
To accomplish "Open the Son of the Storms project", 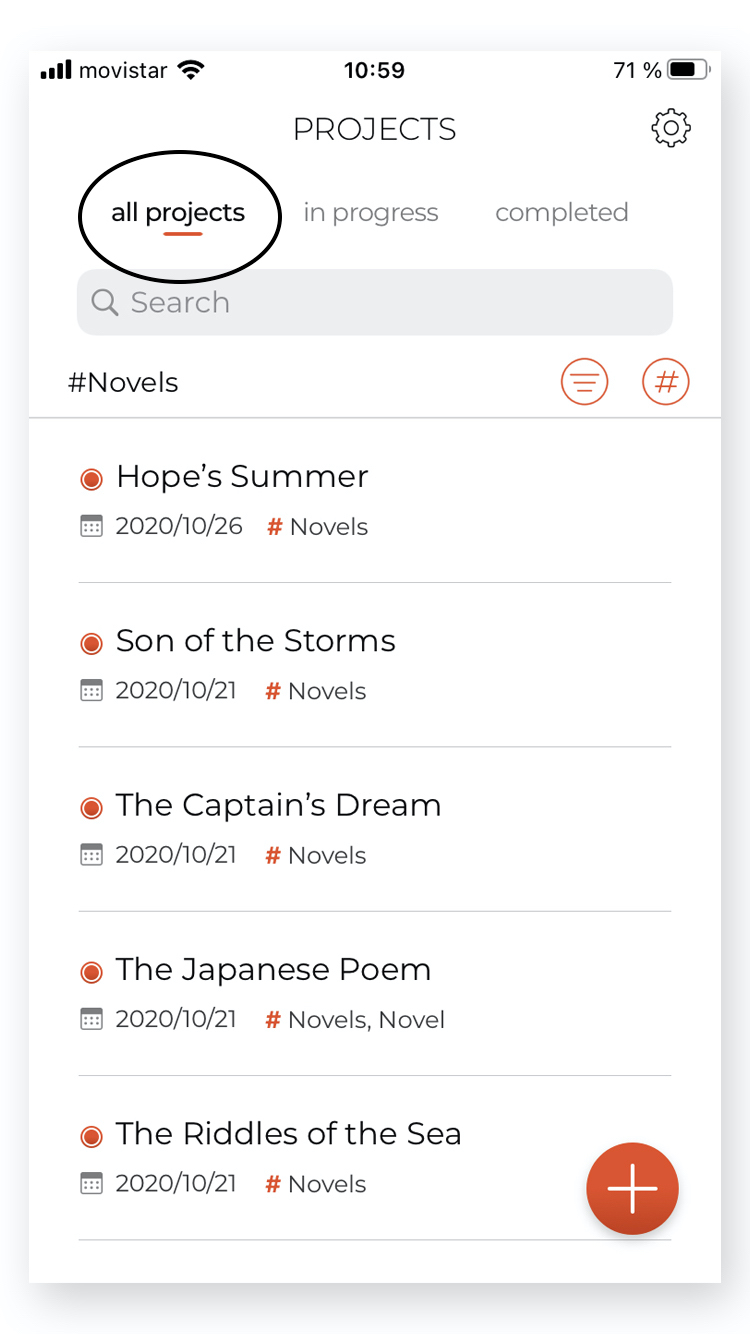I will point(375,665).
